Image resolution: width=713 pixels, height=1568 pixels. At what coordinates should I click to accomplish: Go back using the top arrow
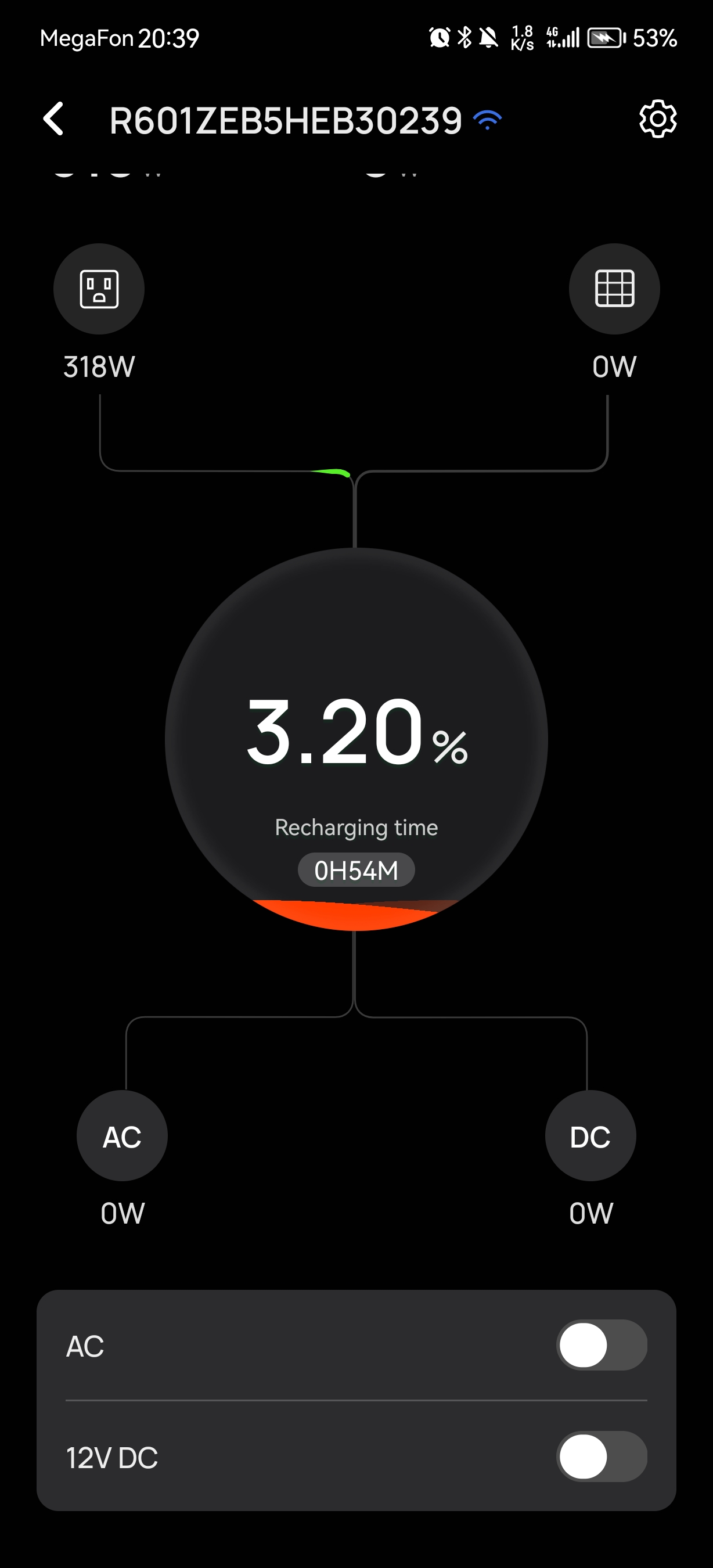(x=54, y=118)
